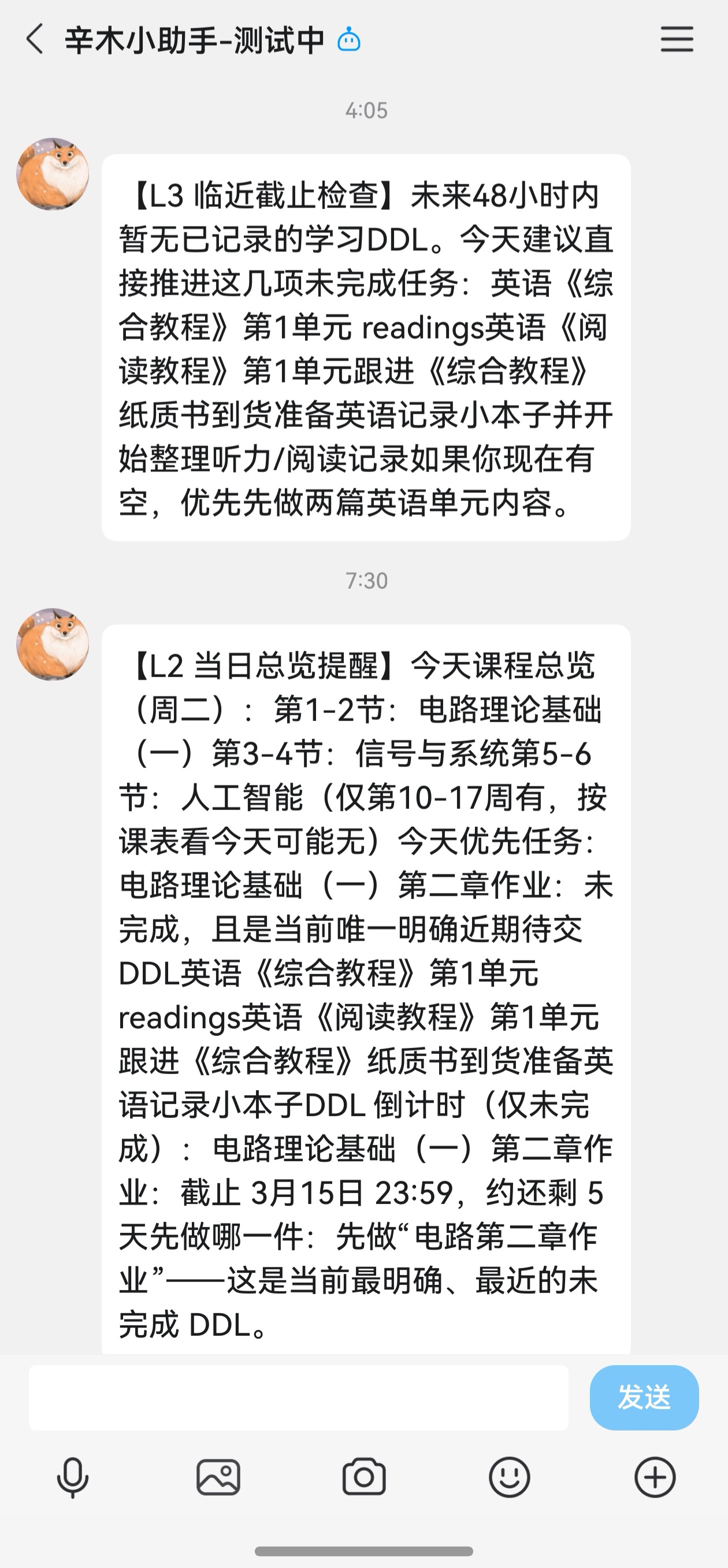The height and width of the screenshot is (1568, 728).
Task: Open the emoji sticker panel
Action: [x=510, y=1477]
